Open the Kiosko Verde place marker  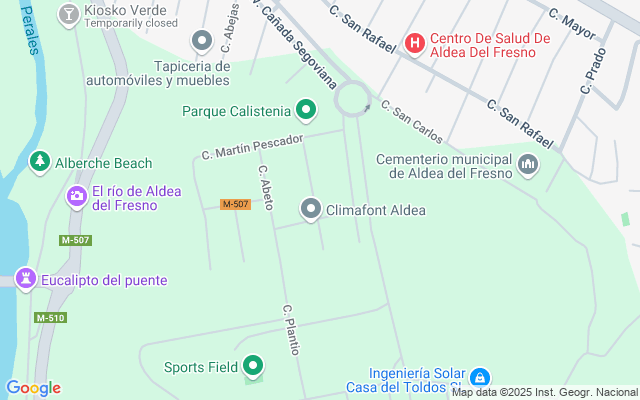[68, 14]
